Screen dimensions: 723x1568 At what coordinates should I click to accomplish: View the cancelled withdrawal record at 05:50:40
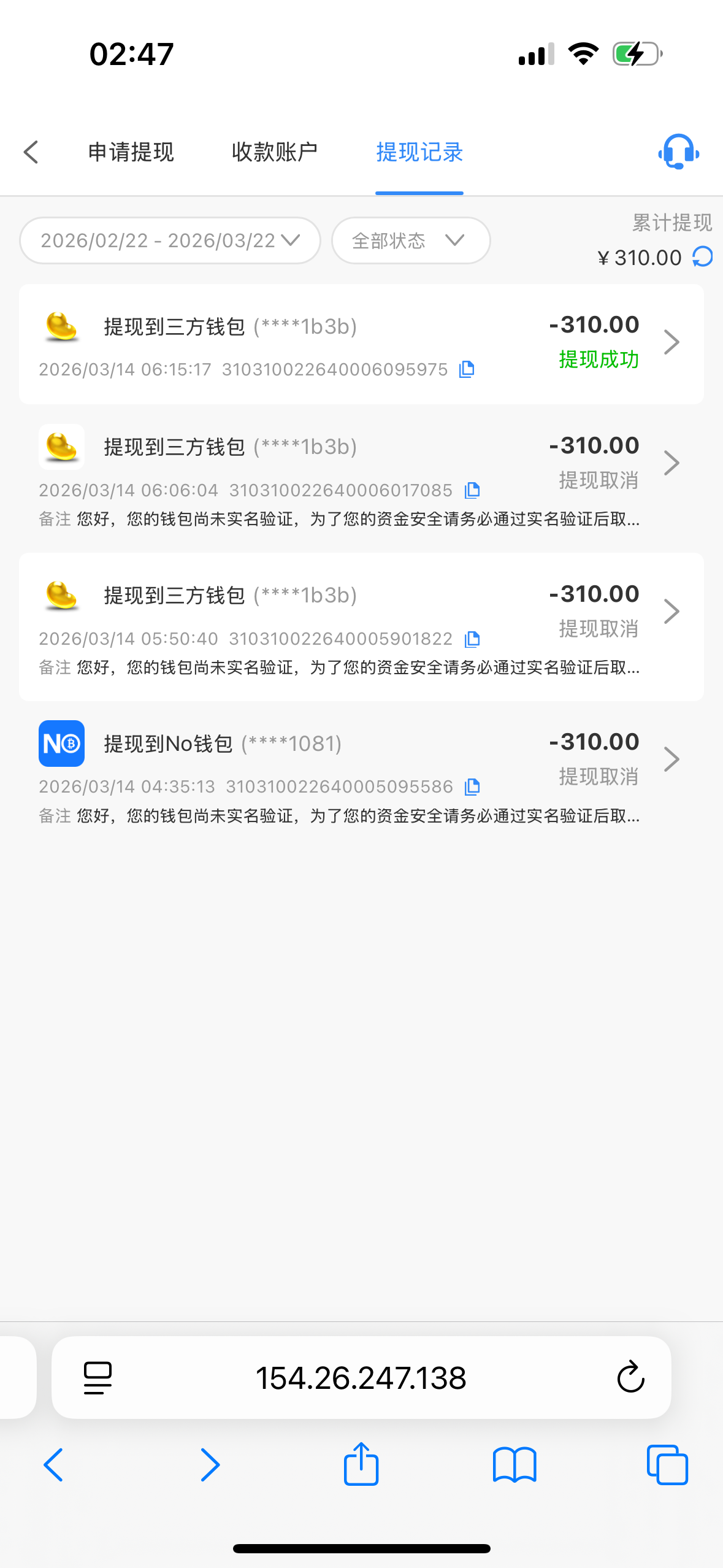point(361,613)
